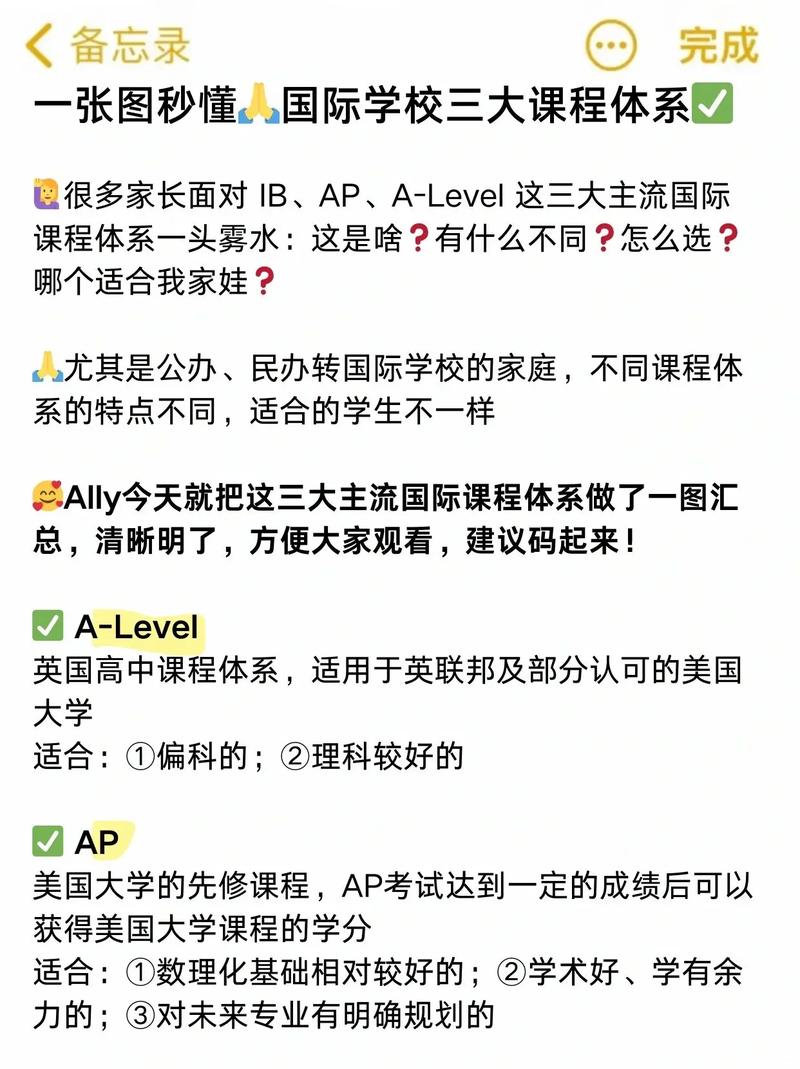The height and width of the screenshot is (1069, 800).
Task: Tap the 🙋 person emoji starting the first paragraph
Action: point(47,193)
